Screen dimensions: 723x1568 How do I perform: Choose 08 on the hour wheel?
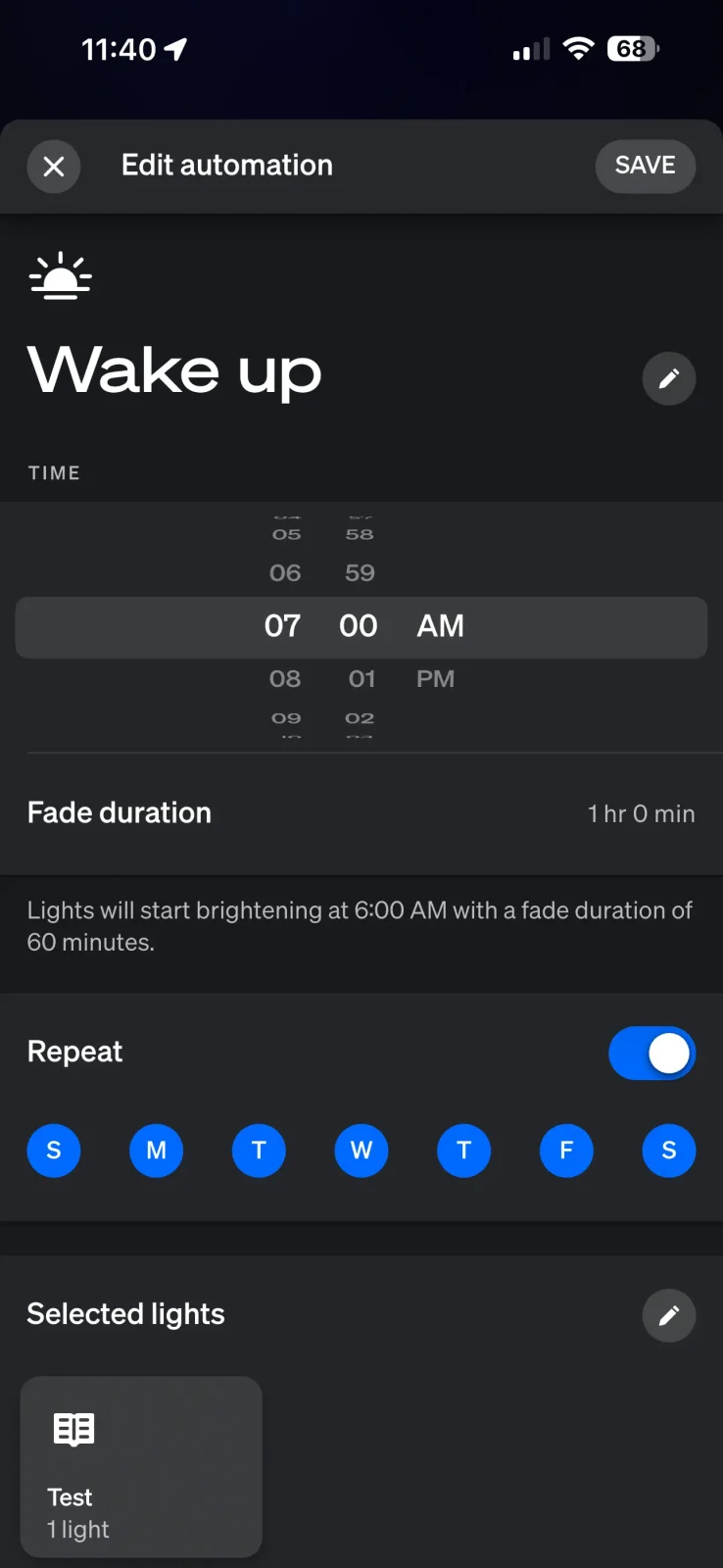tap(285, 678)
